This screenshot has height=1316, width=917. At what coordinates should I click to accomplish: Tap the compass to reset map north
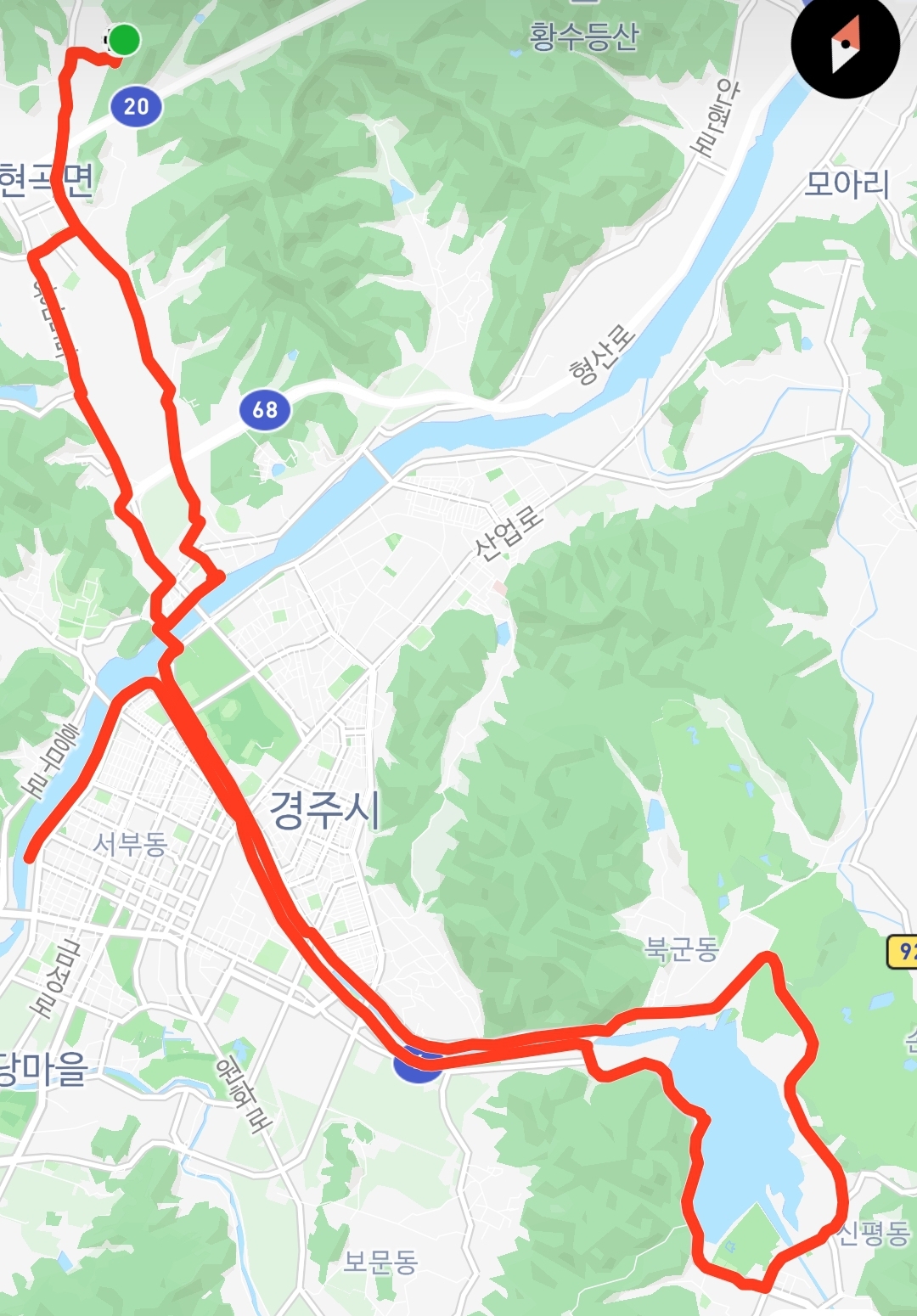(845, 44)
